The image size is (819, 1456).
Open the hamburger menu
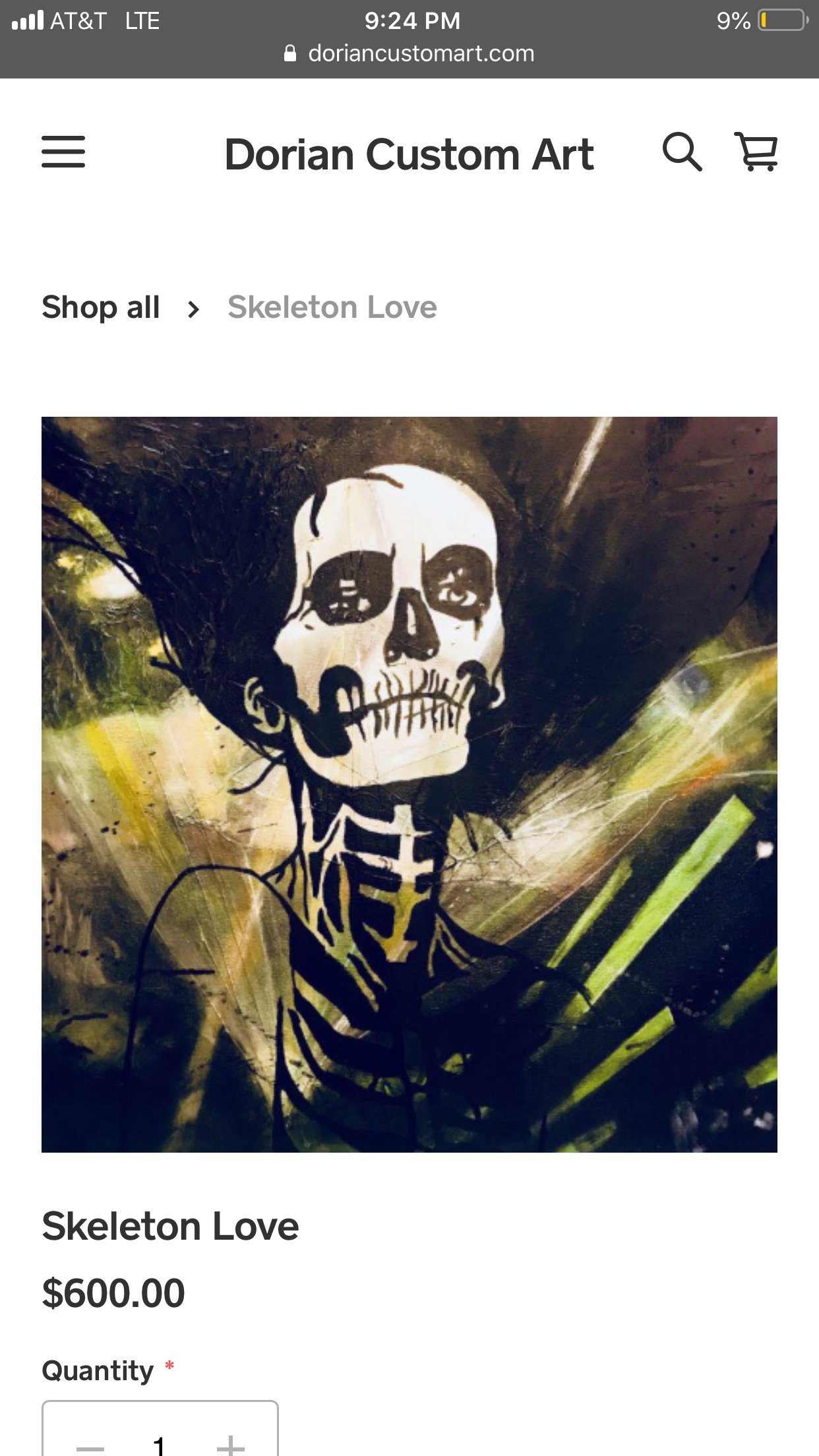63,152
